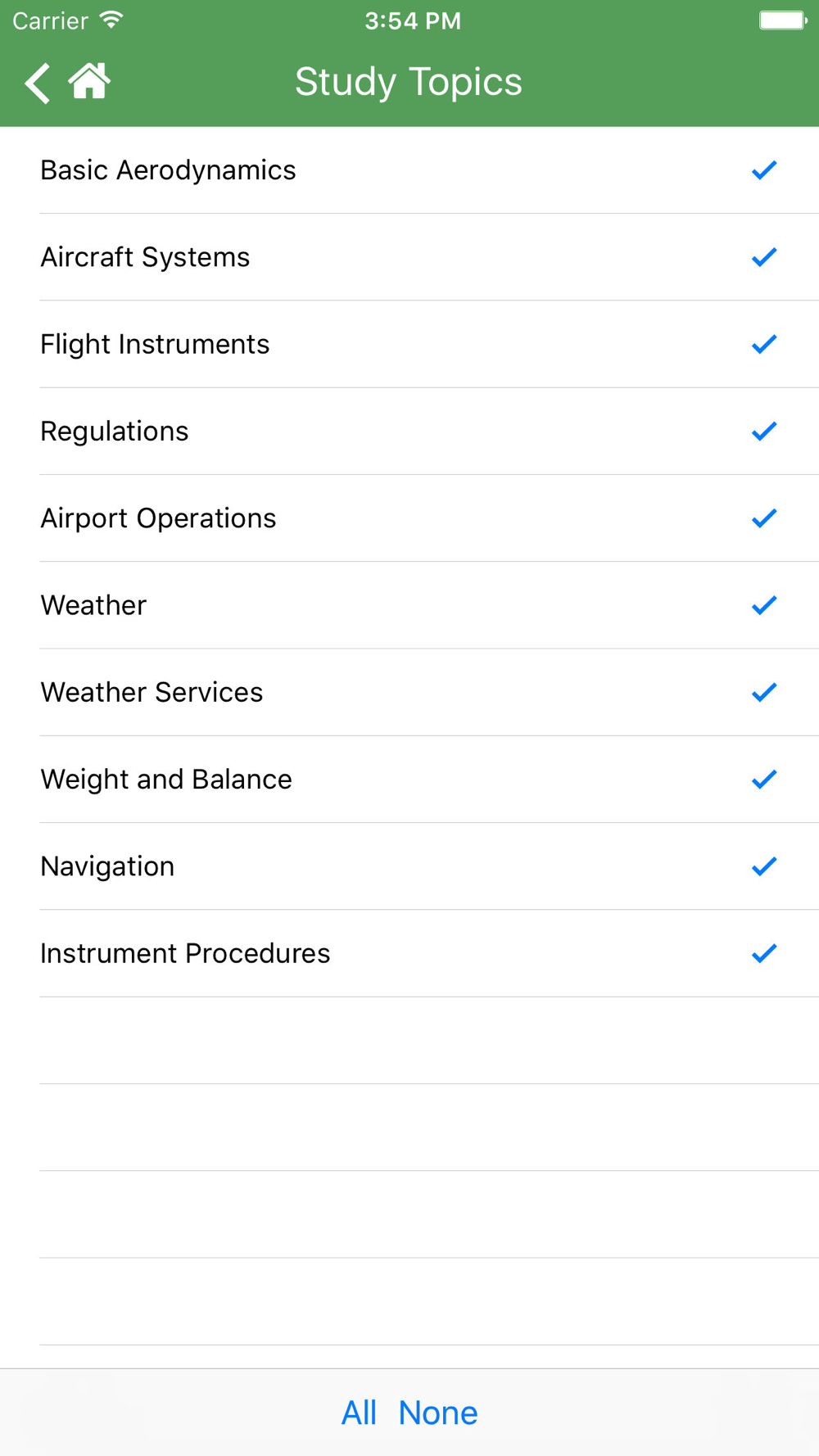Uncheck Airport Operations
Image resolution: width=819 pixels, height=1456 pixels.
point(409,518)
